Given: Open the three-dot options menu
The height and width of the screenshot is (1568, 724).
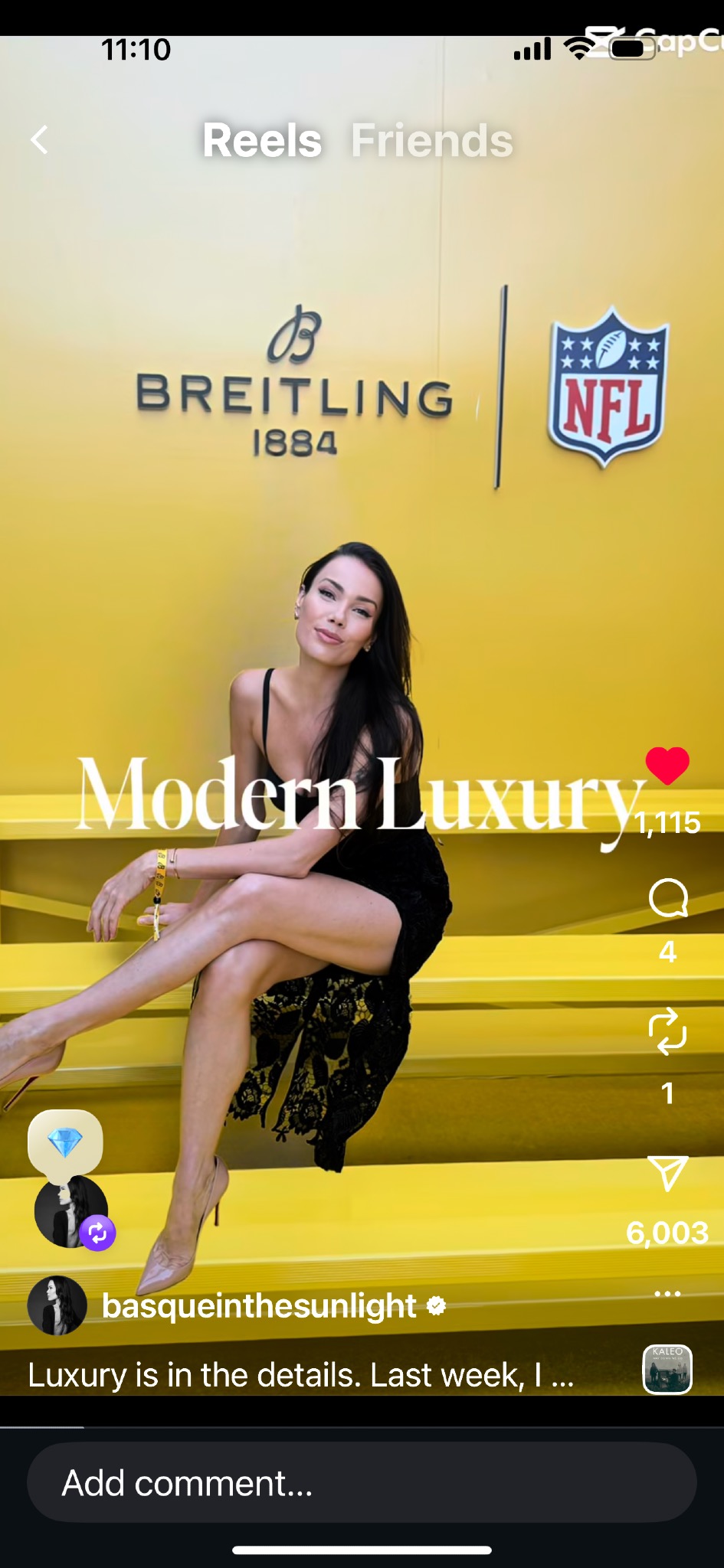Looking at the screenshot, I should pos(667,1294).
